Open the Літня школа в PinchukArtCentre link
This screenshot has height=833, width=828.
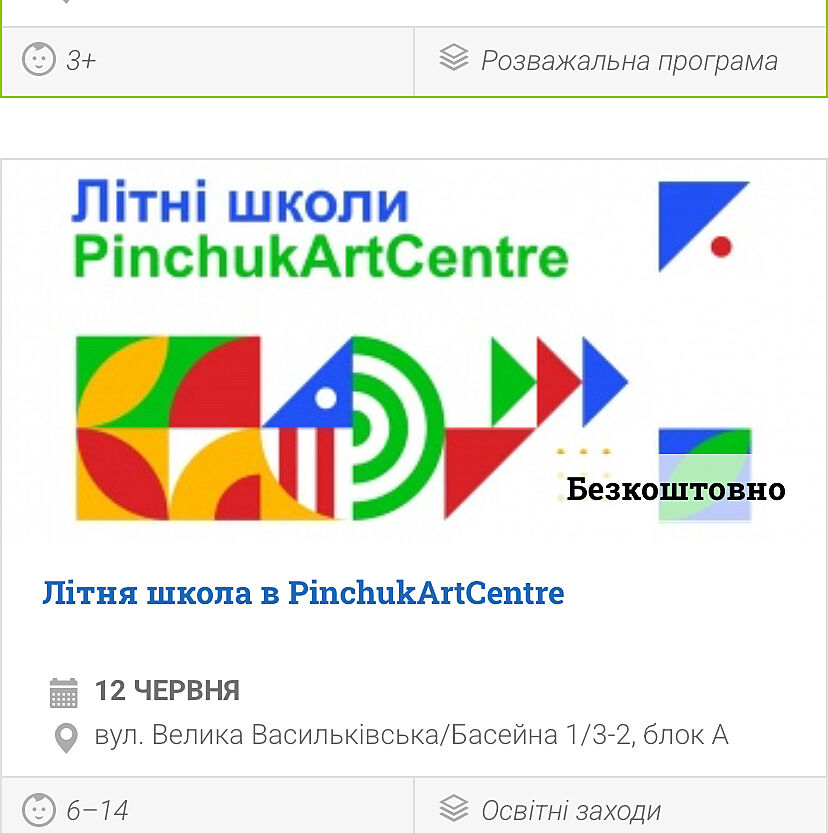[303, 593]
